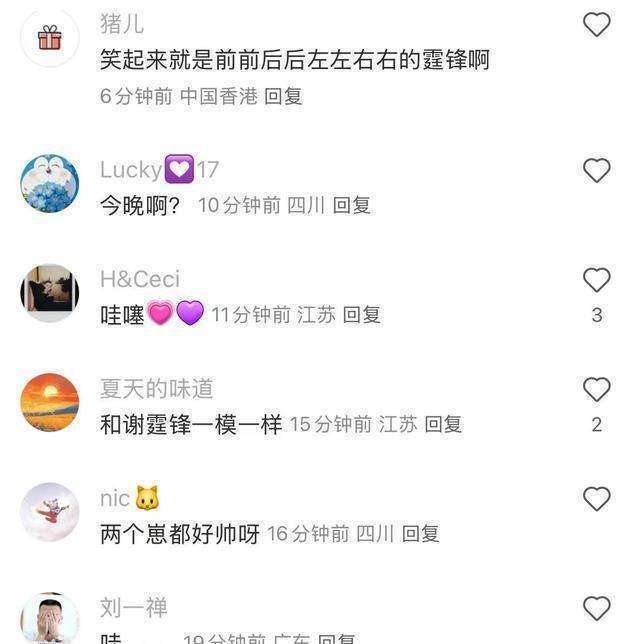Like H&Ceci's comment
This screenshot has width=640, height=644.
pyautogui.click(x=596, y=280)
